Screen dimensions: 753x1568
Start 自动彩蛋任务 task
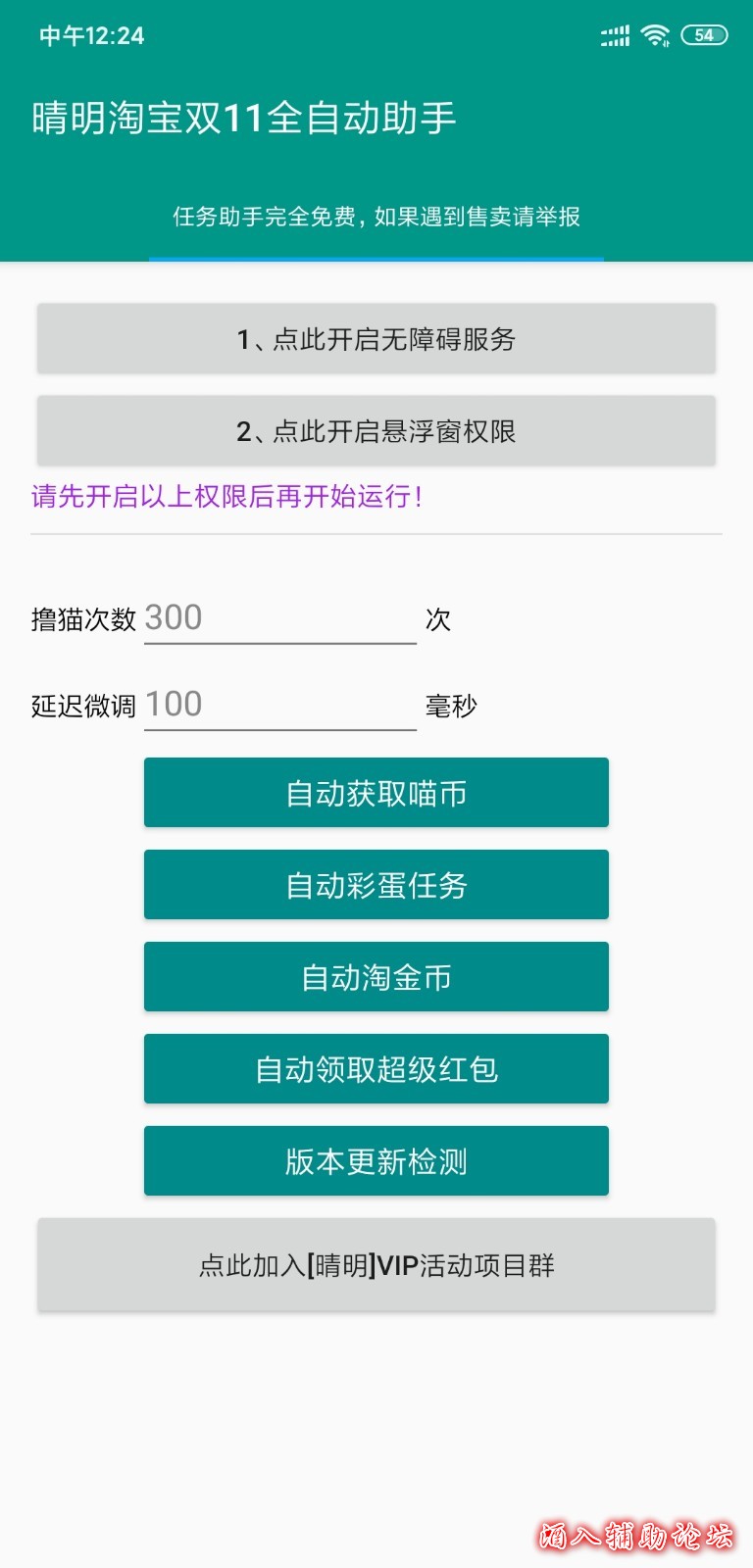tap(376, 884)
